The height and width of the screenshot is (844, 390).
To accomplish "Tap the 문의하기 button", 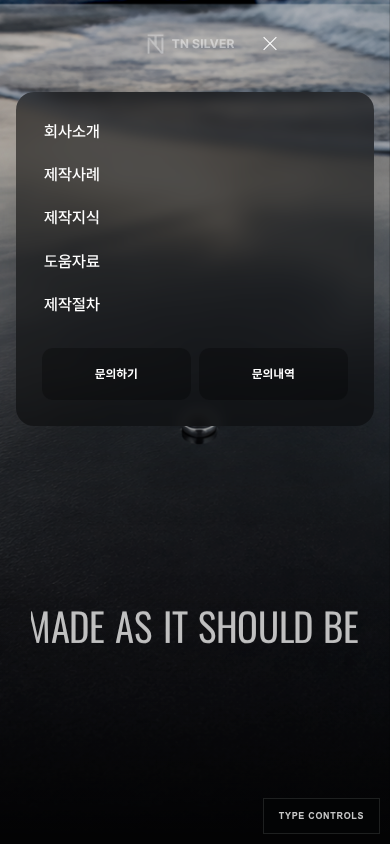I will pos(117,374).
